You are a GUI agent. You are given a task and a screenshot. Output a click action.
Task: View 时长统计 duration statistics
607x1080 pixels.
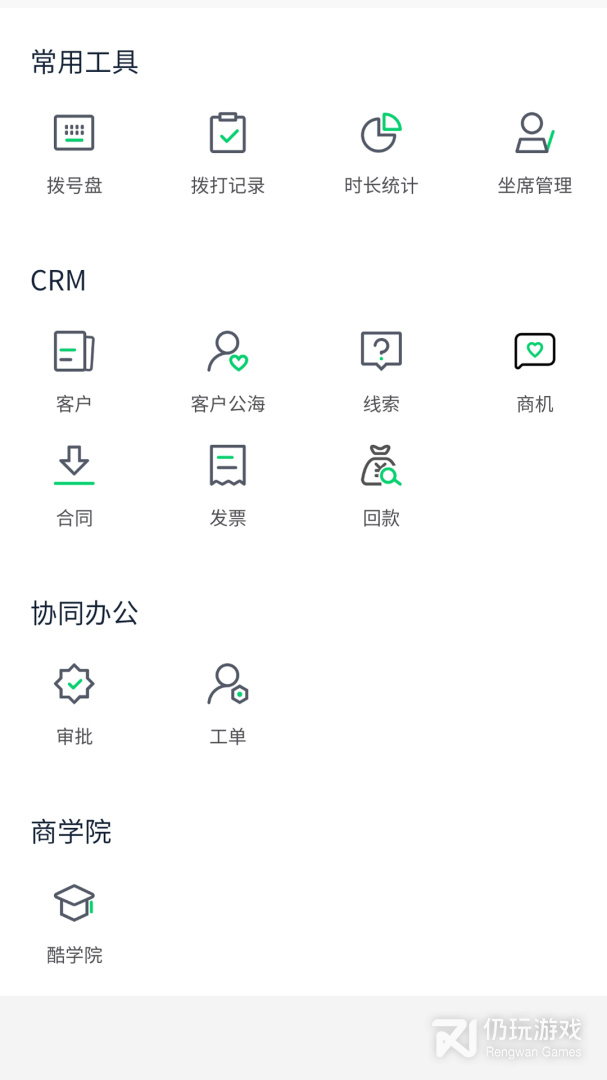click(381, 152)
